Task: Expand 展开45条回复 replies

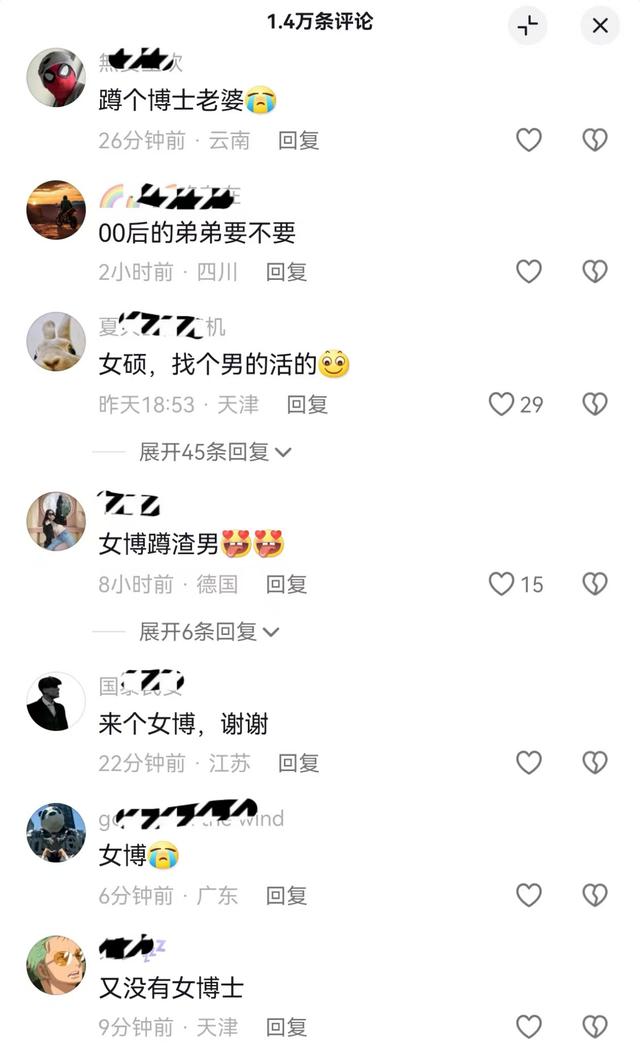Action: click(215, 452)
